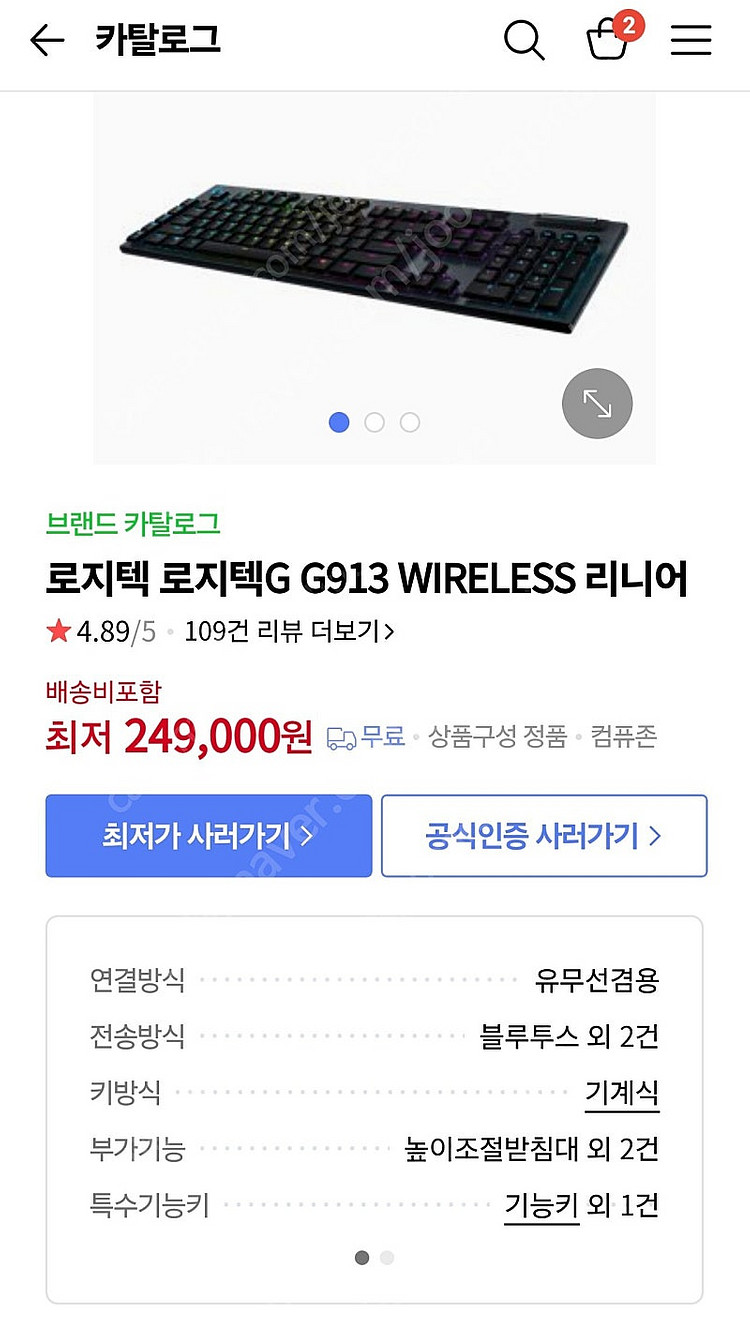This screenshot has width=750, height=1334.
Task: Open the 기능키 special keys link
Action: (x=541, y=1205)
